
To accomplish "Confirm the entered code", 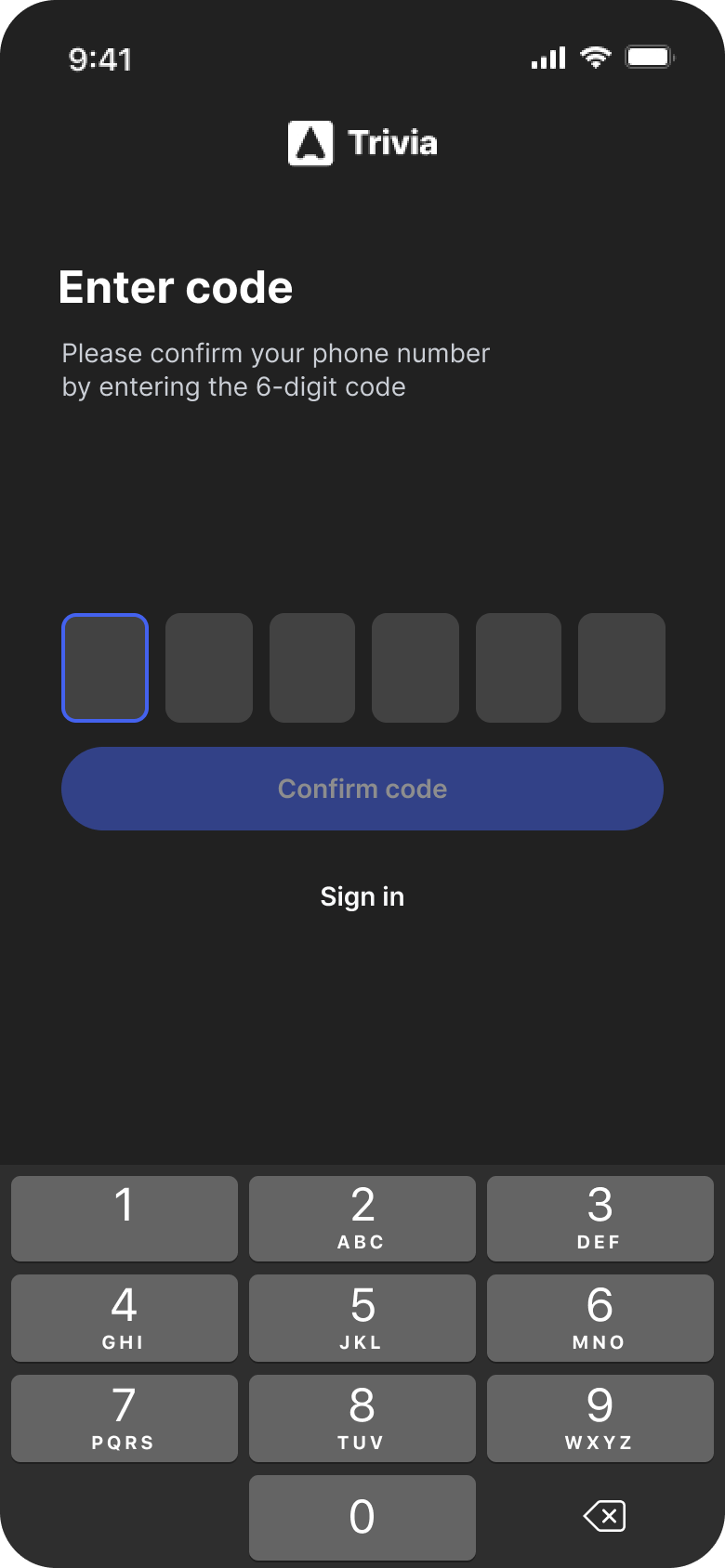I will pos(362,789).
